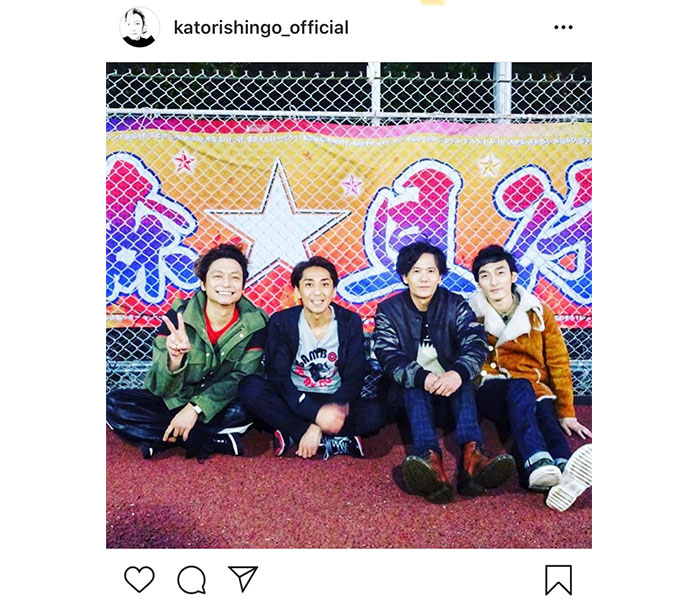The width and height of the screenshot is (700, 600).
Task: Save this post with the bookmark icon
Action: tap(558, 580)
